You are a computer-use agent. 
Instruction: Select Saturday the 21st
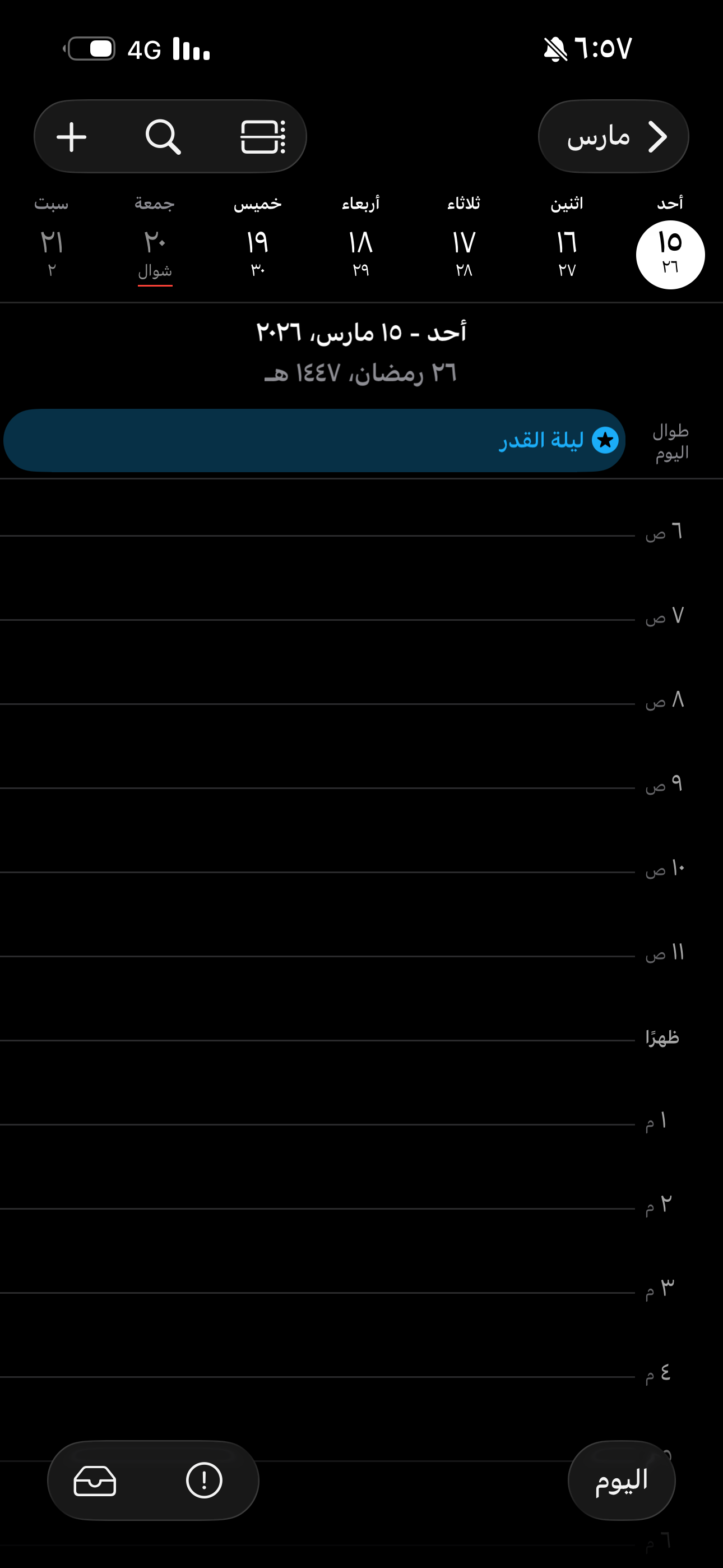click(x=52, y=250)
